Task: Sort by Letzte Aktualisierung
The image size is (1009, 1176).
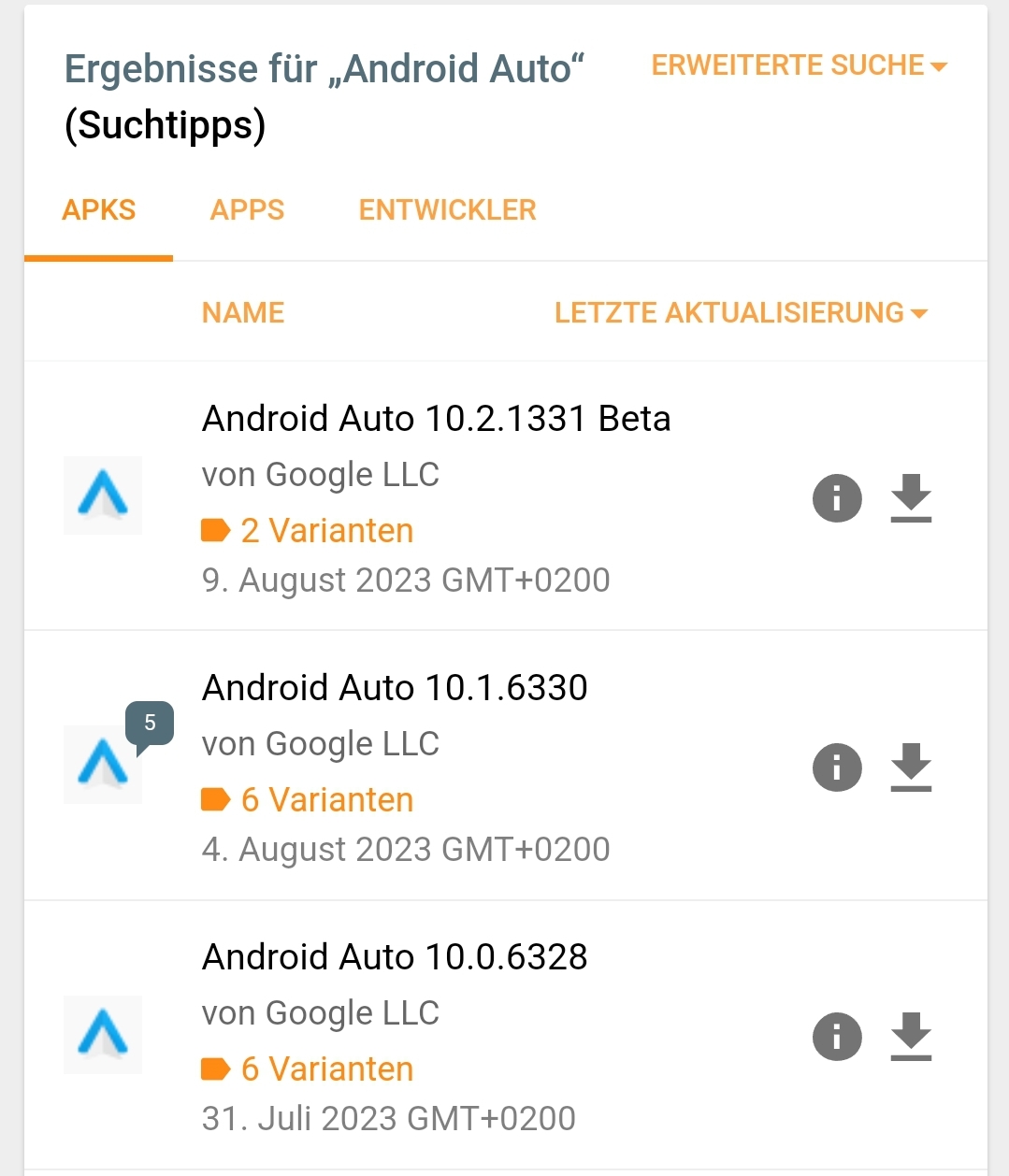Action: click(x=740, y=313)
